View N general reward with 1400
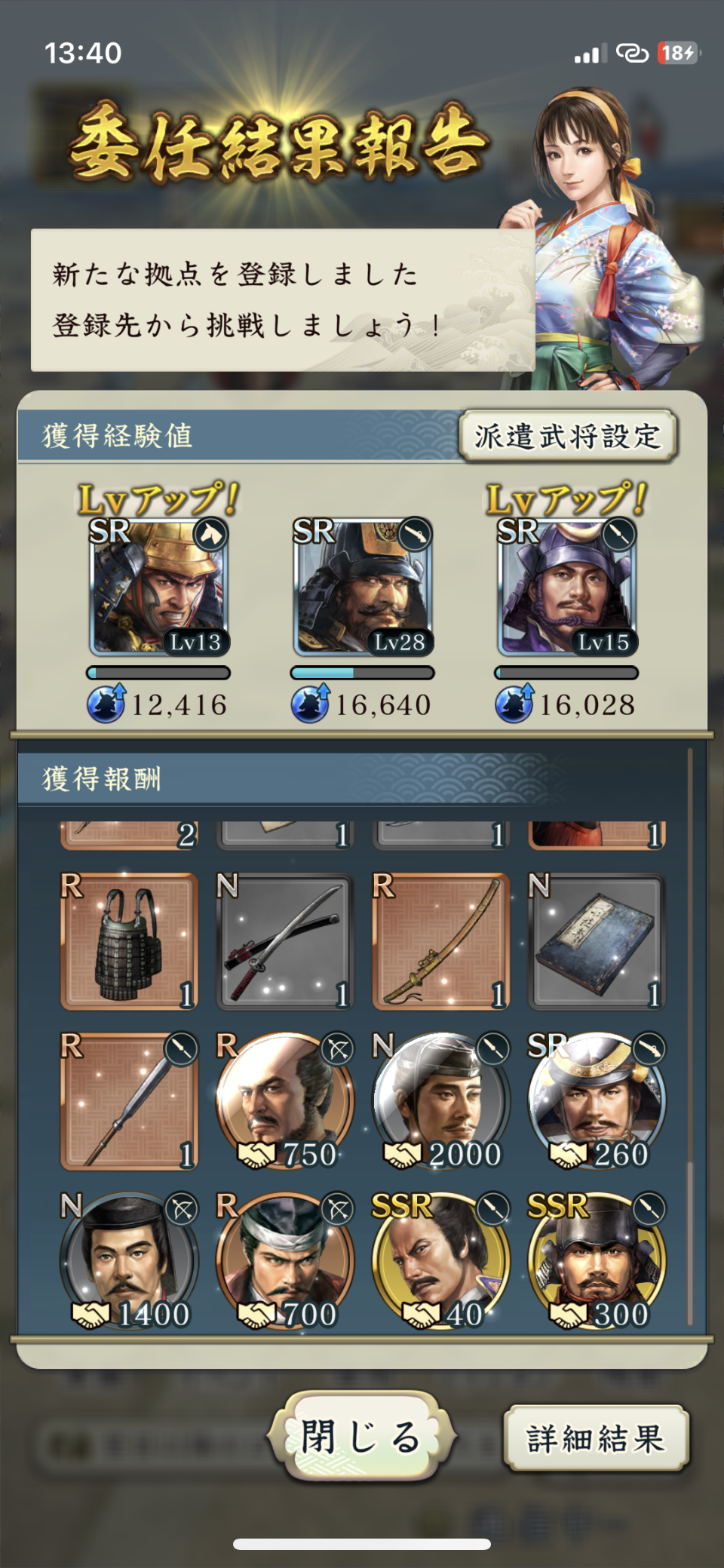This screenshot has width=724, height=1568. pyautogui.click(x=129, y=1261)
